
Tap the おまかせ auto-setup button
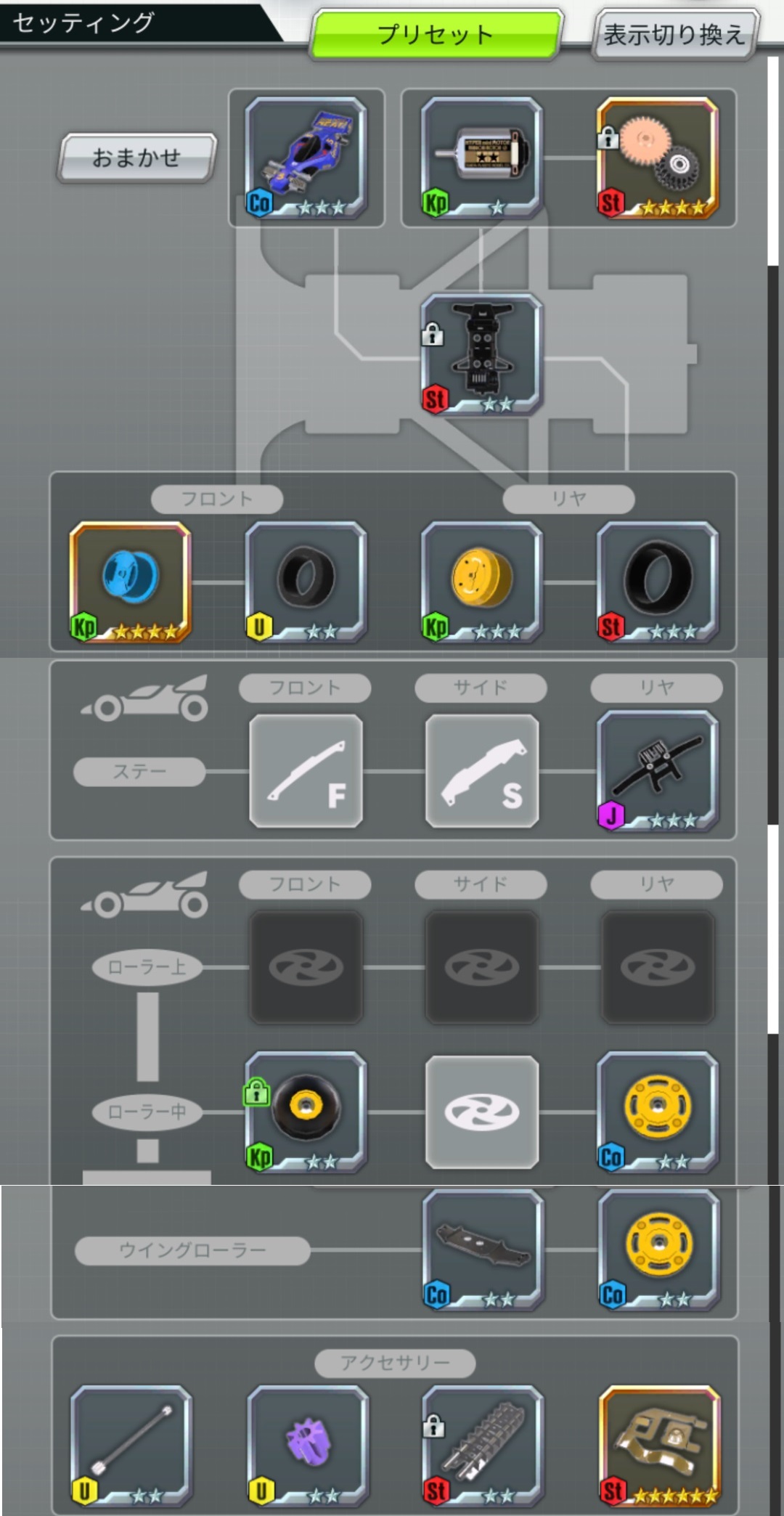click(x=136, y=157)
